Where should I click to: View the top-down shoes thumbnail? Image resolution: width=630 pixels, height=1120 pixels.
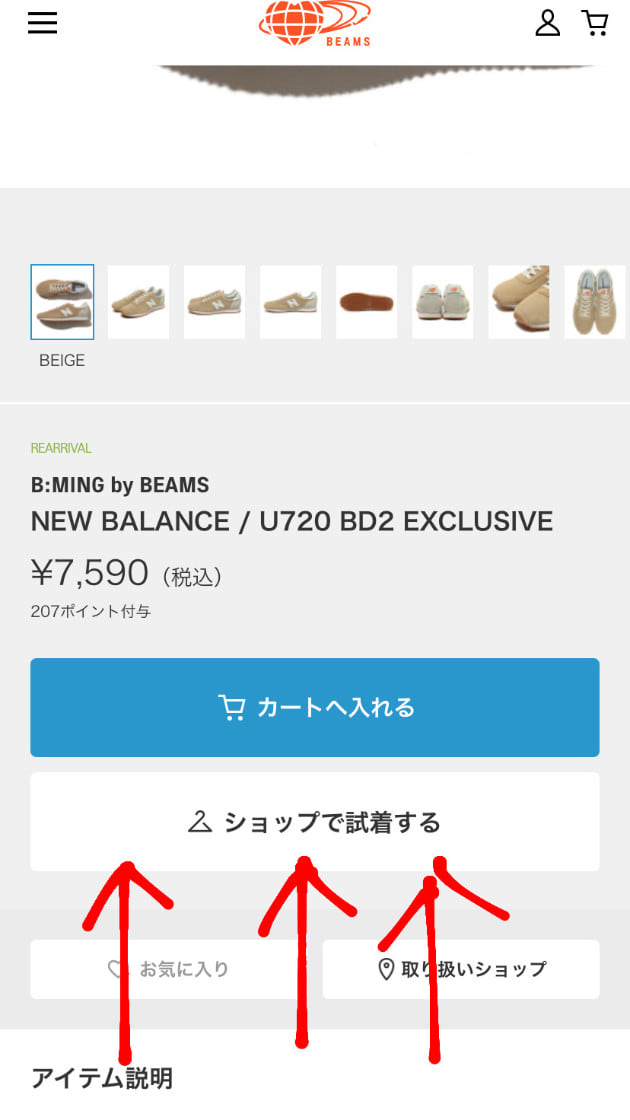pyautogui.click(x=595, y=302)
